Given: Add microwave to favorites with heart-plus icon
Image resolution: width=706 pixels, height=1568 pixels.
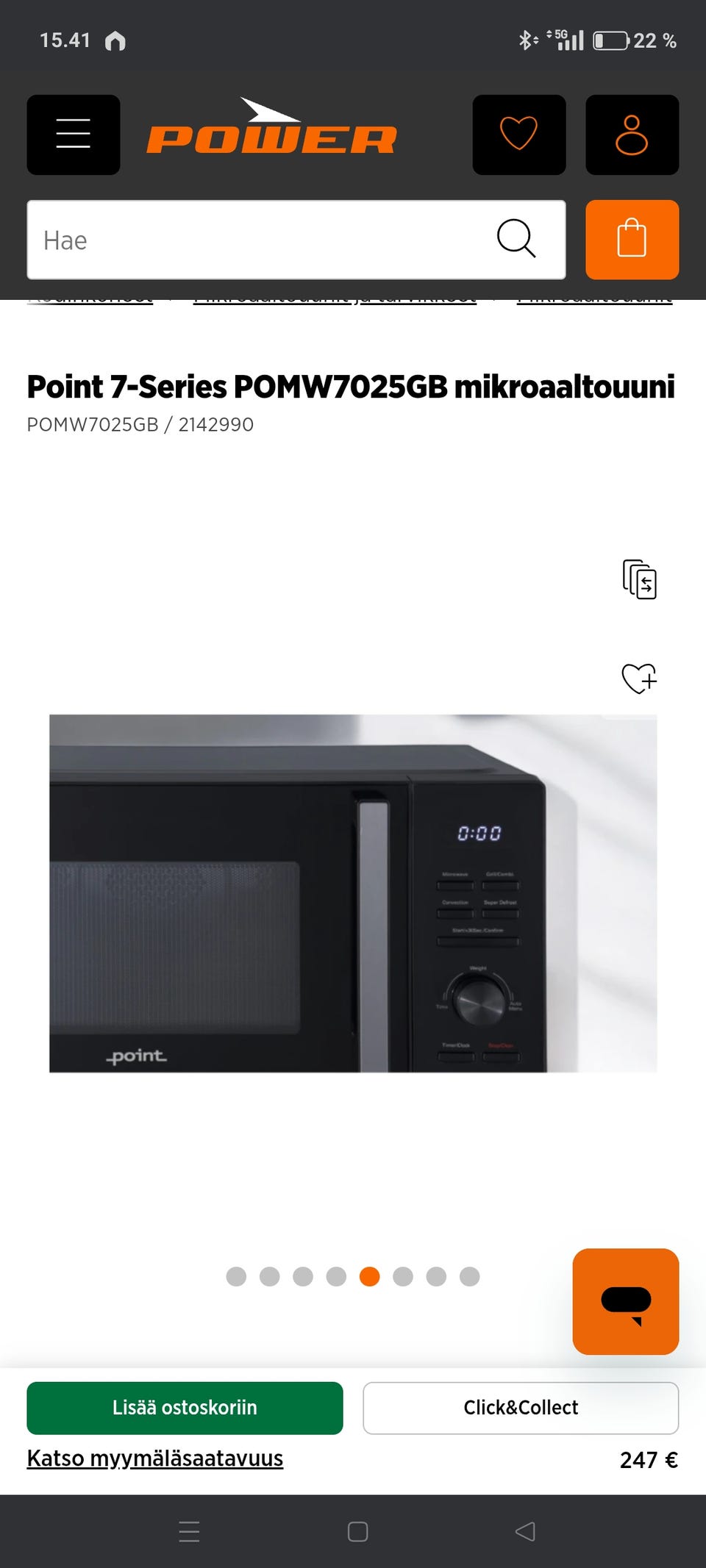Looking at the screenshot, I should pyautogui.click(x=639, y=678).
